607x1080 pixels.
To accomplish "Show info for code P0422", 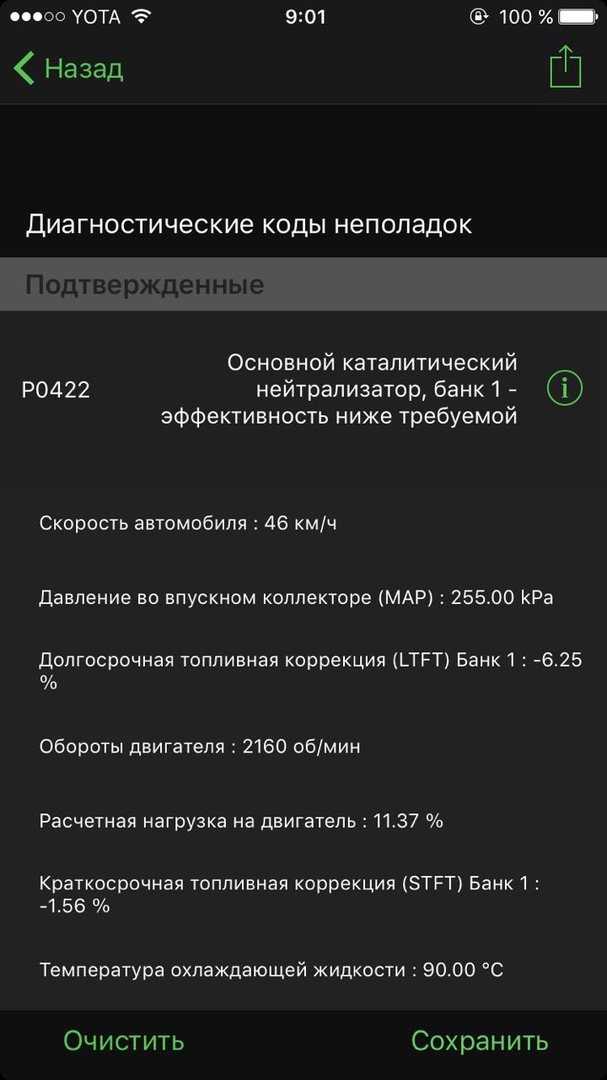I will (564, 388).
